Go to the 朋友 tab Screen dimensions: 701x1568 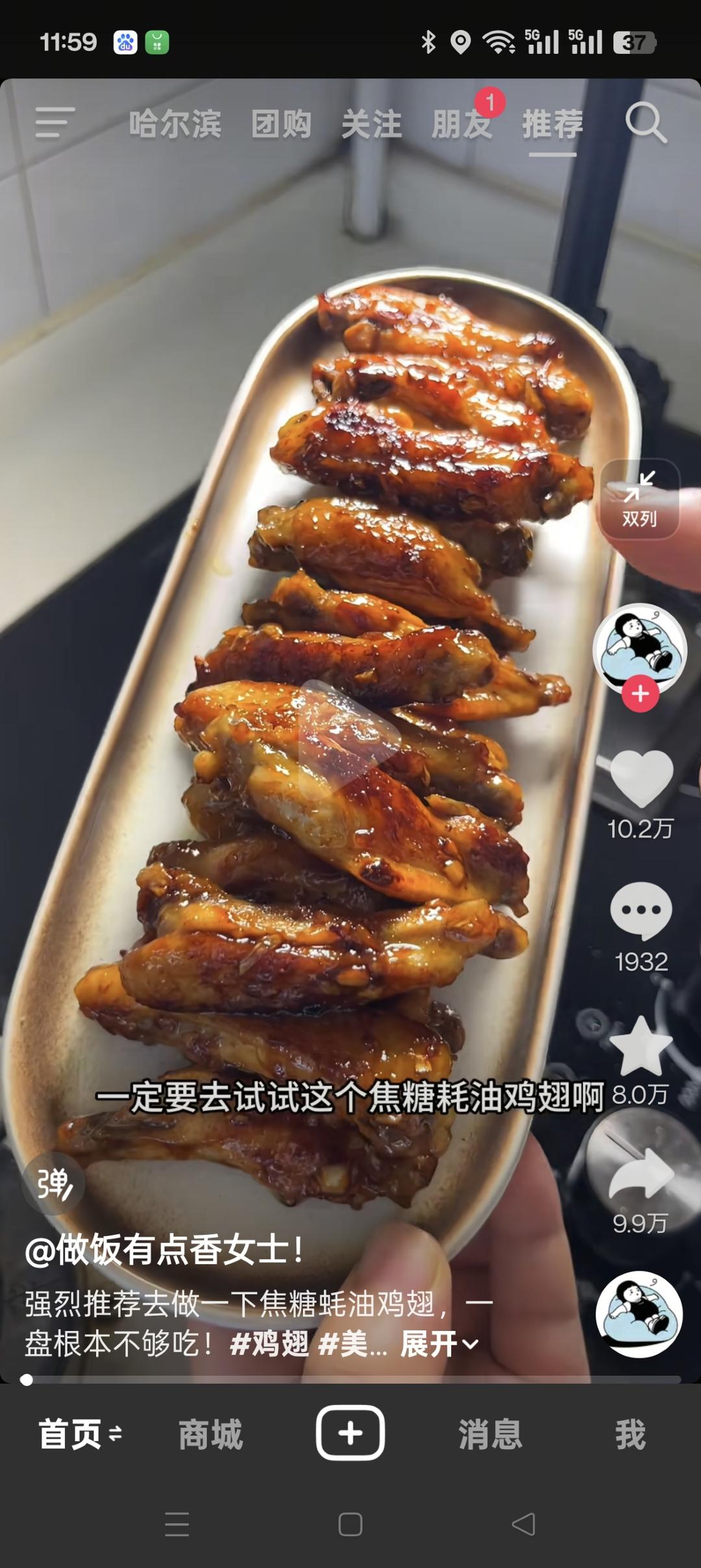(x=461, y=124)
